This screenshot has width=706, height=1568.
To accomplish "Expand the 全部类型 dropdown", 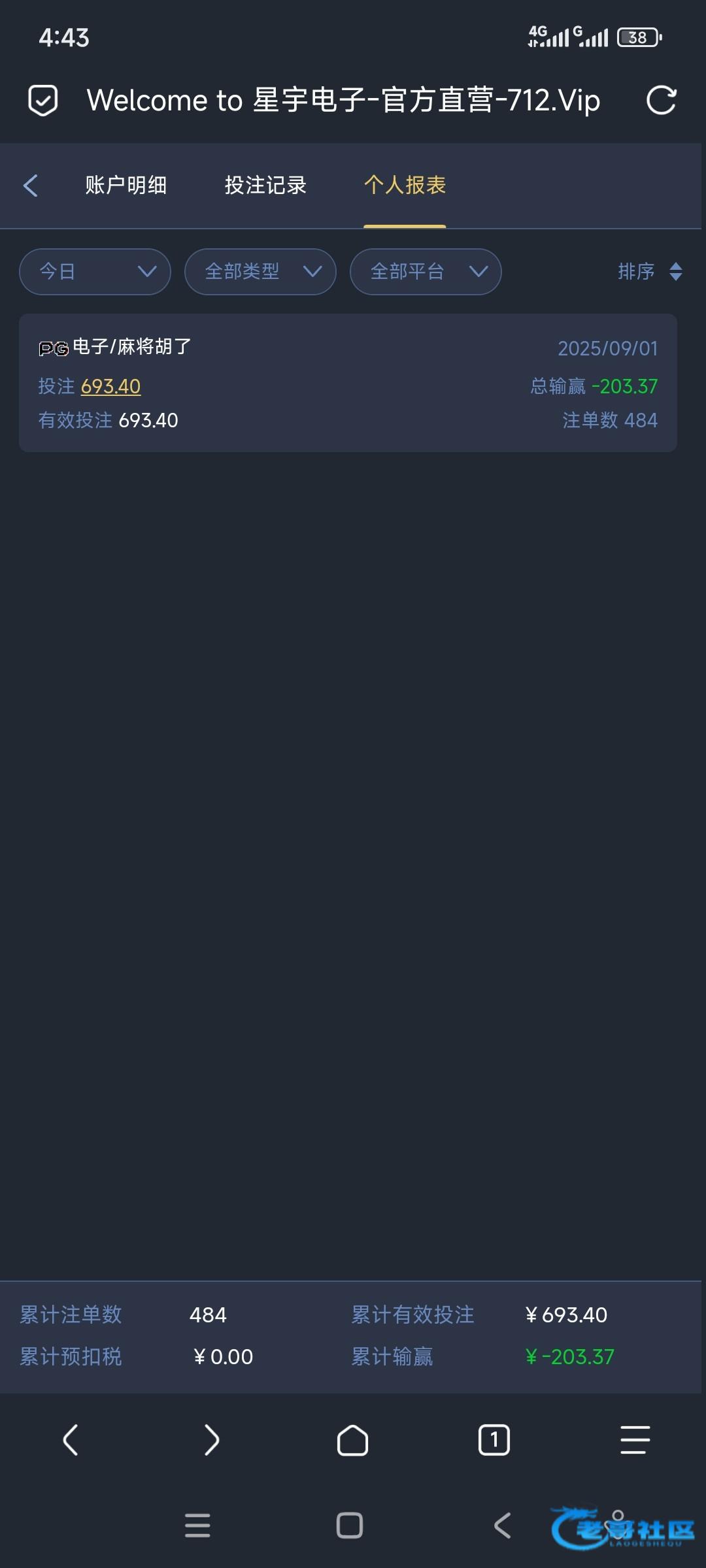I will [x=260, y=271].
